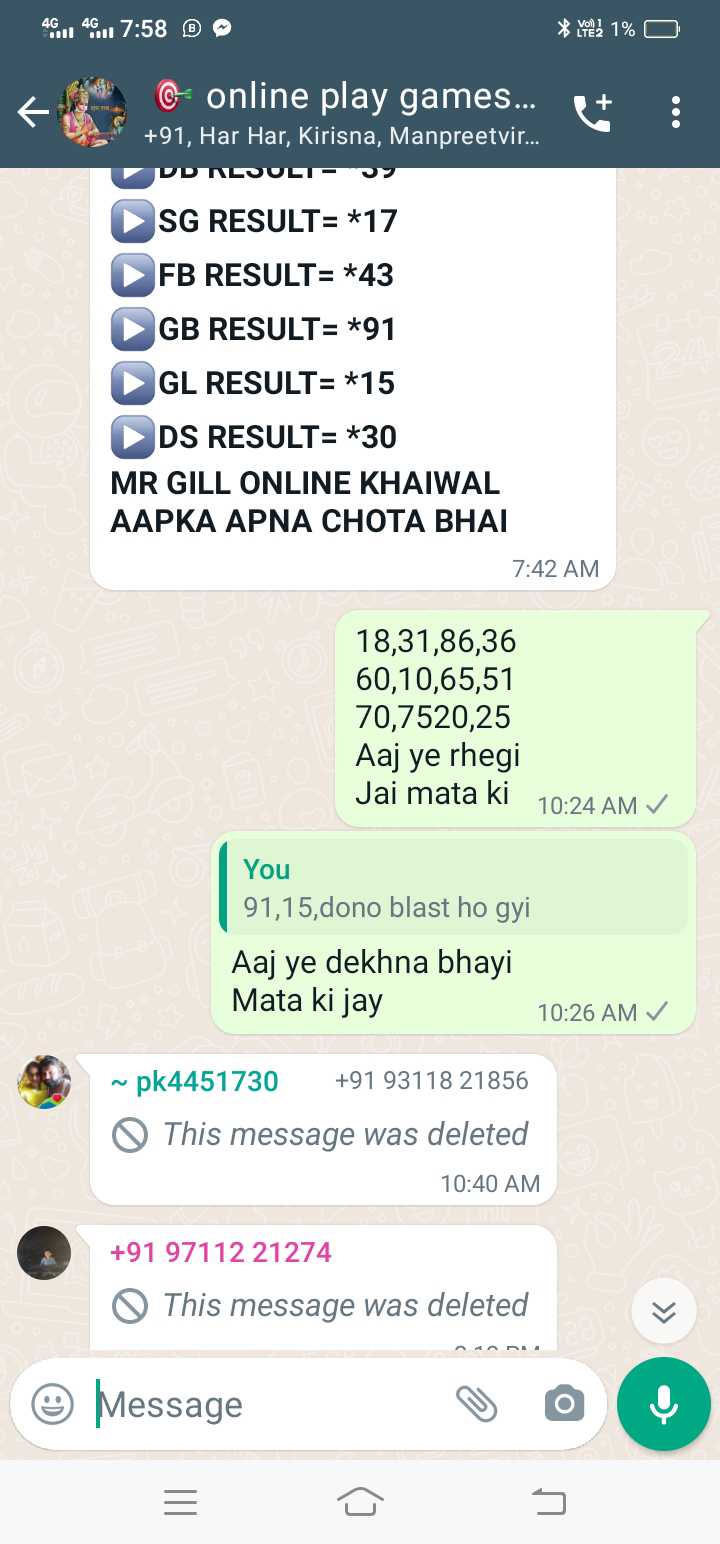The image size is (720, 1544).
Task: Tap the green microphone voice button
Action: 664,1404
